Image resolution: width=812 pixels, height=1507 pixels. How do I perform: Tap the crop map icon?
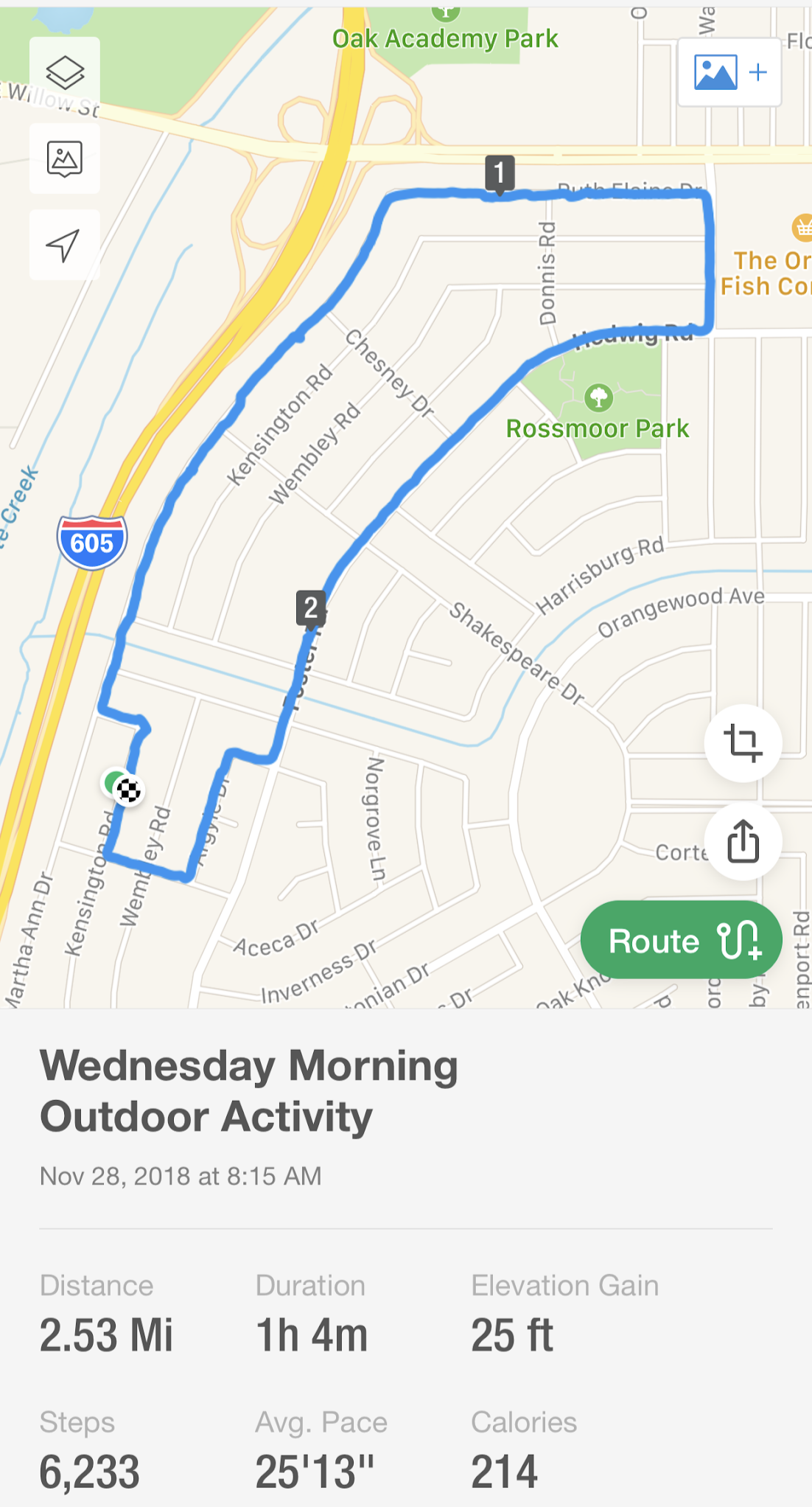743,743
